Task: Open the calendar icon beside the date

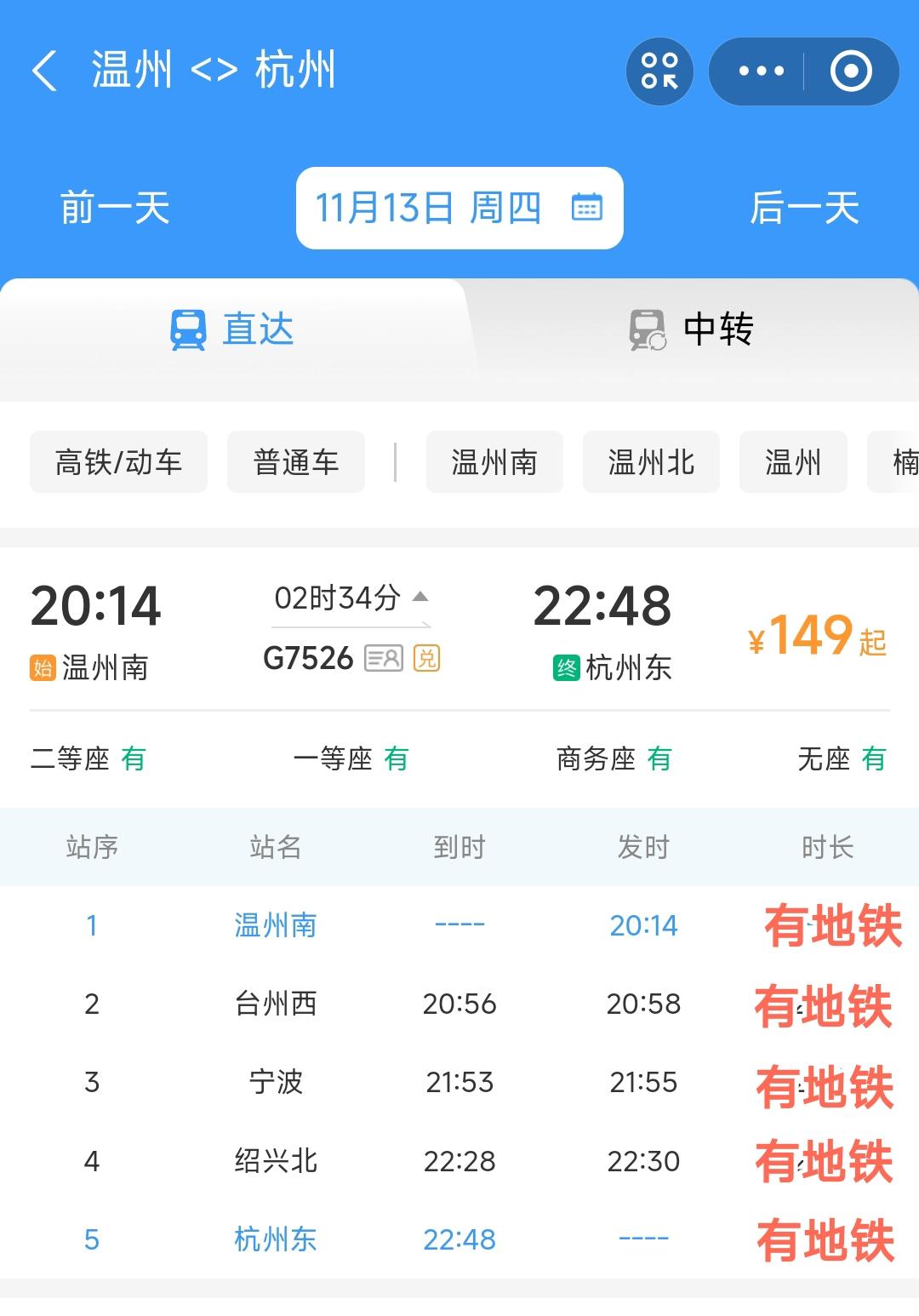Action: [x=587, y=208]
